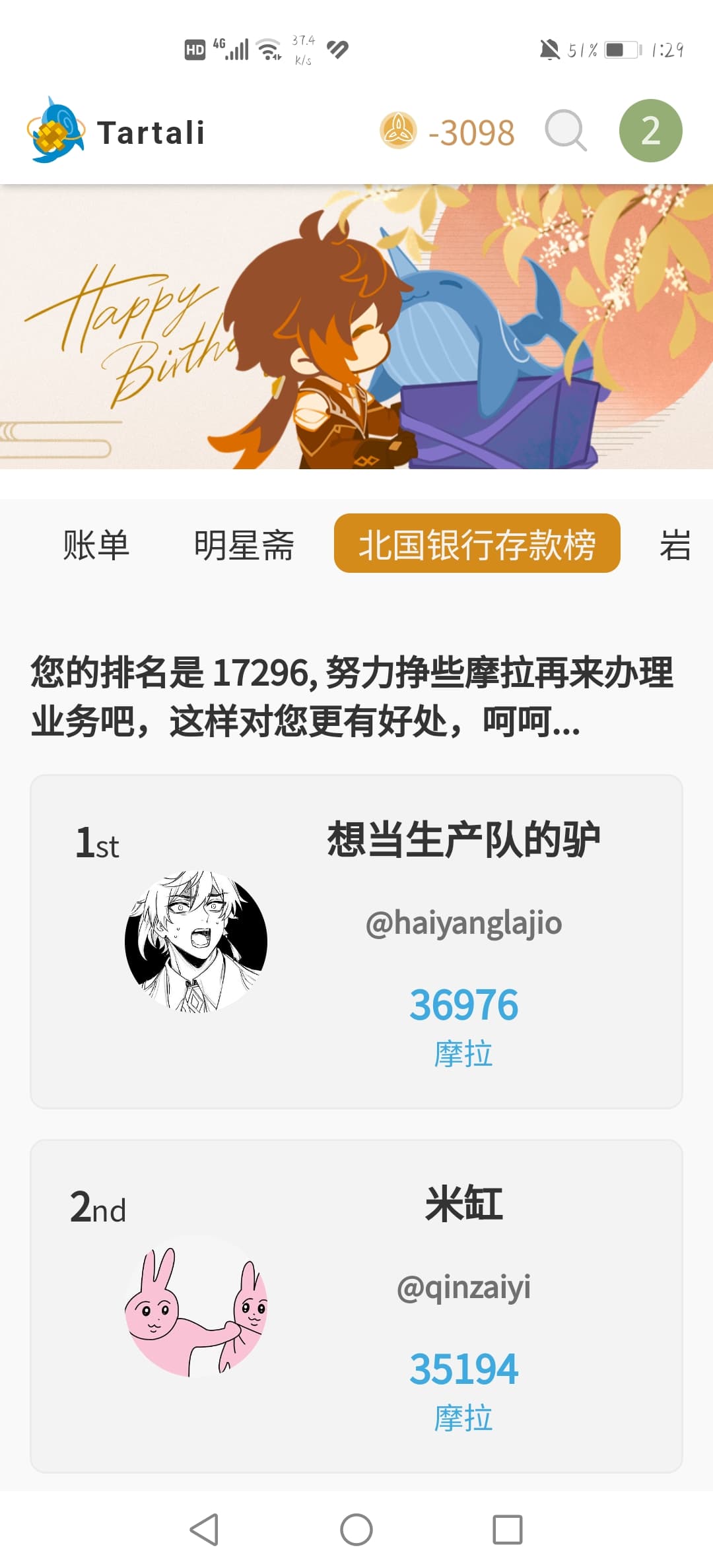Open first-place user 想当生产队的驴's card
The width and height of the screenshot is (713, 1568).
click(356, 942)
